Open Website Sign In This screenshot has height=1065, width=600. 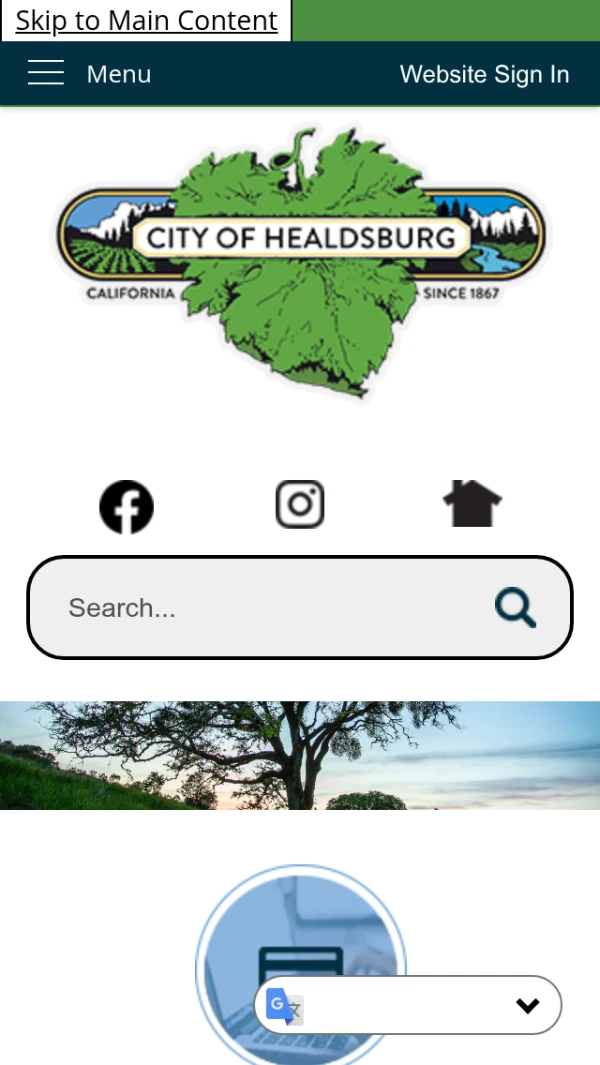(484, 74)
